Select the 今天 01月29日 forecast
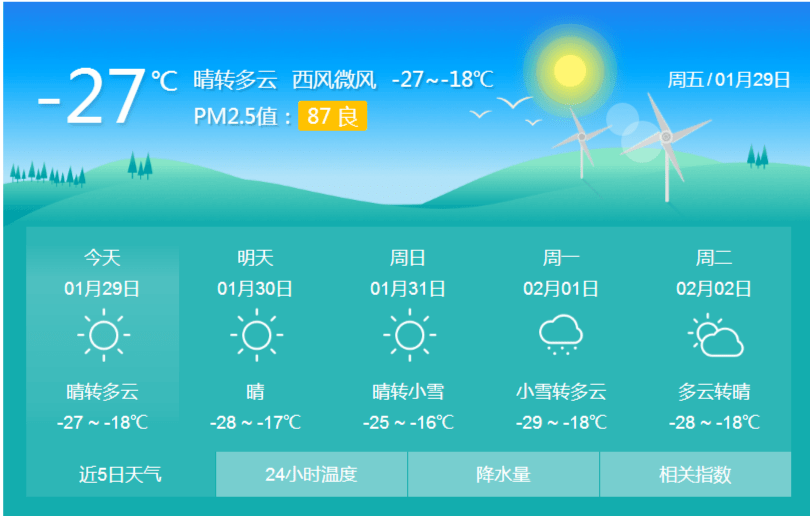This screenshot has height=516, width=810. (x=102, y=338)
